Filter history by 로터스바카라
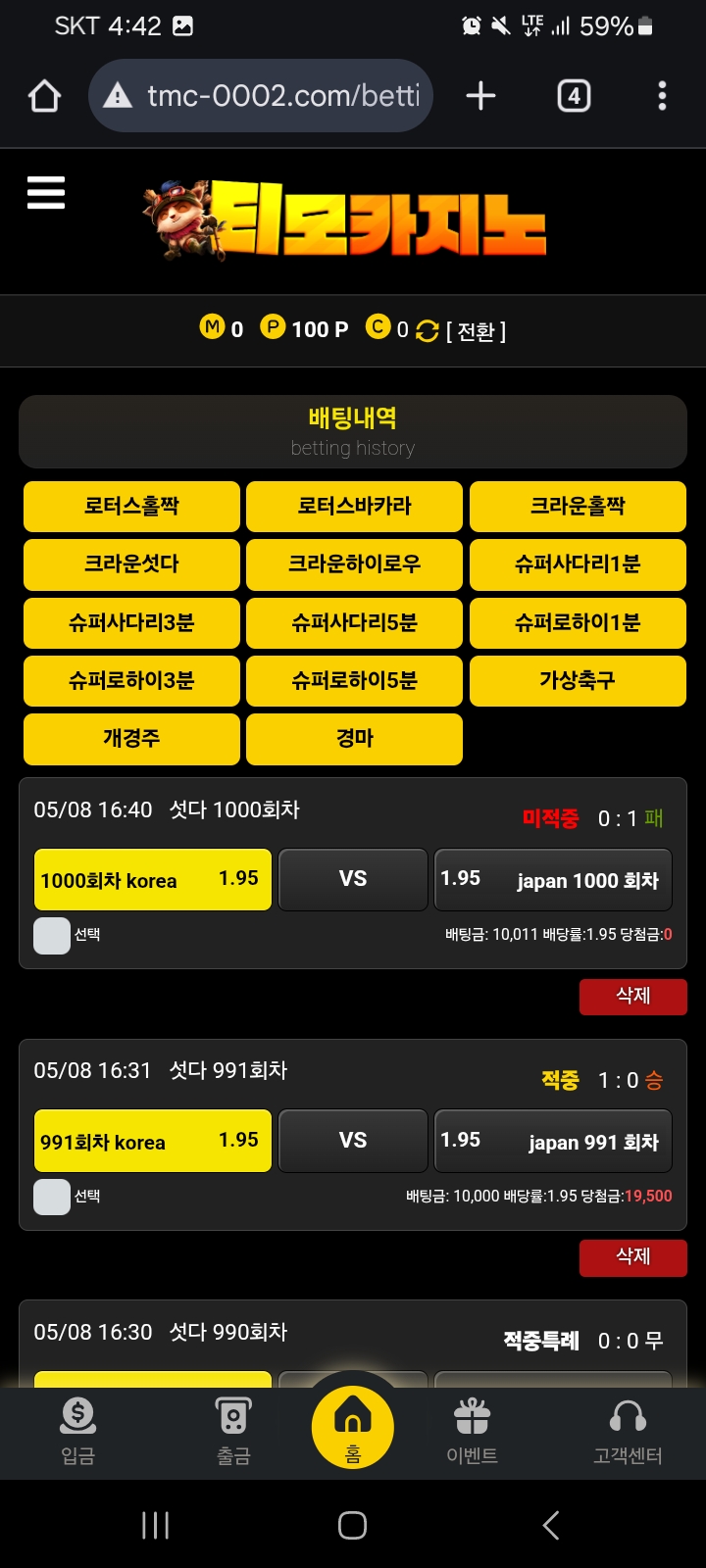This screenshot has height=1568, width=706. click(x=354, y=506)
